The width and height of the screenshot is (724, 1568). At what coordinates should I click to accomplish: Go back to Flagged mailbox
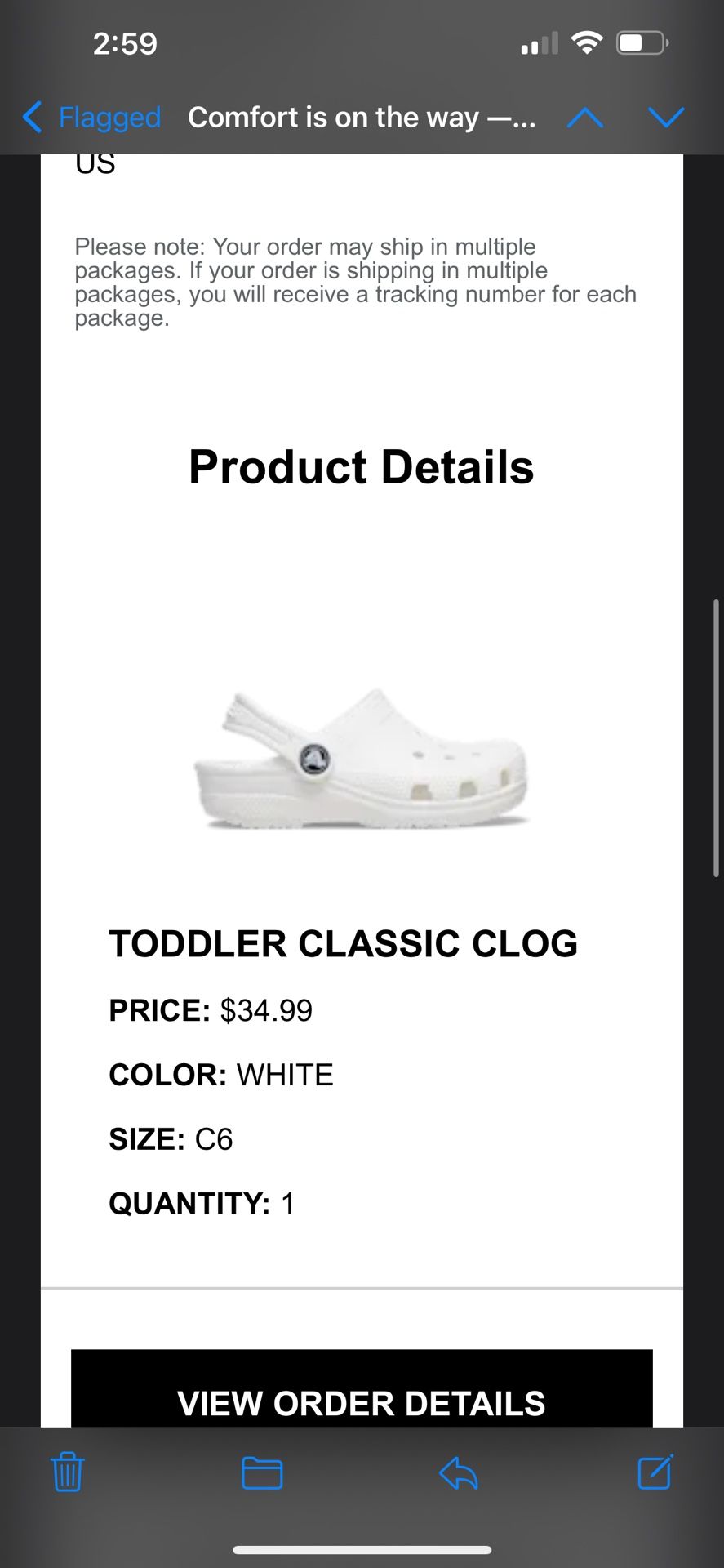pos(91,118)
